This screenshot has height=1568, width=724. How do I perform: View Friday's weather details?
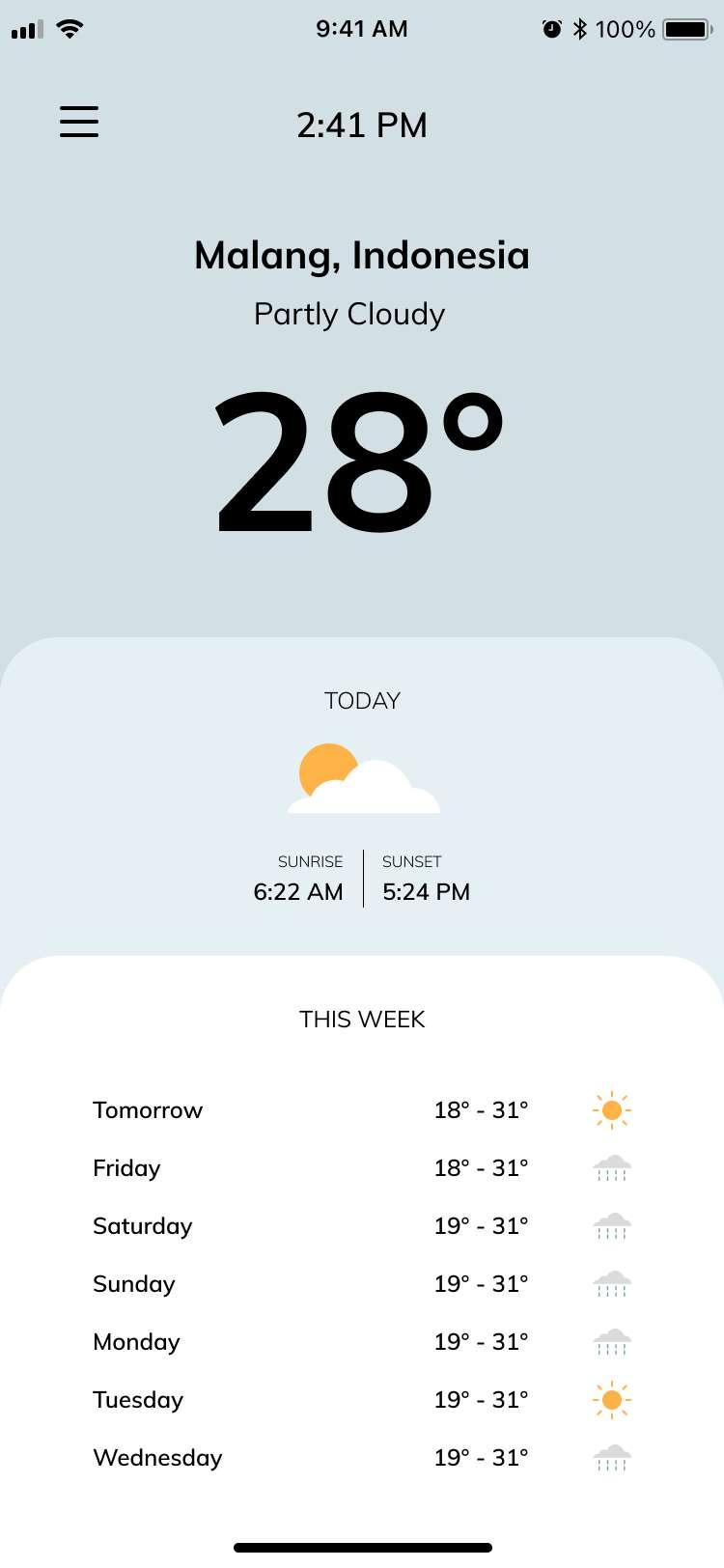362,1168
